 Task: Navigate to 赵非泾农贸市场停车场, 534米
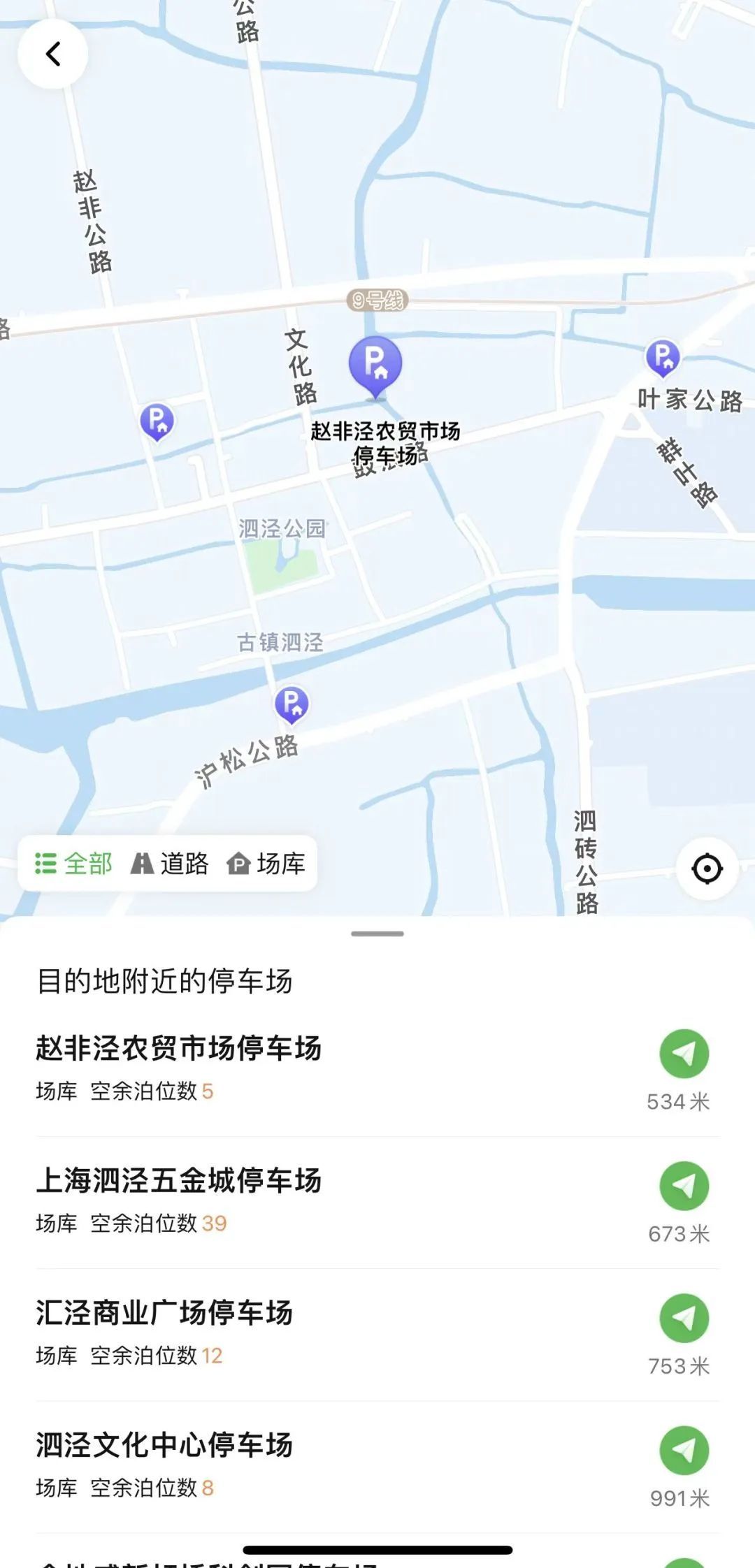[684, 1054]
